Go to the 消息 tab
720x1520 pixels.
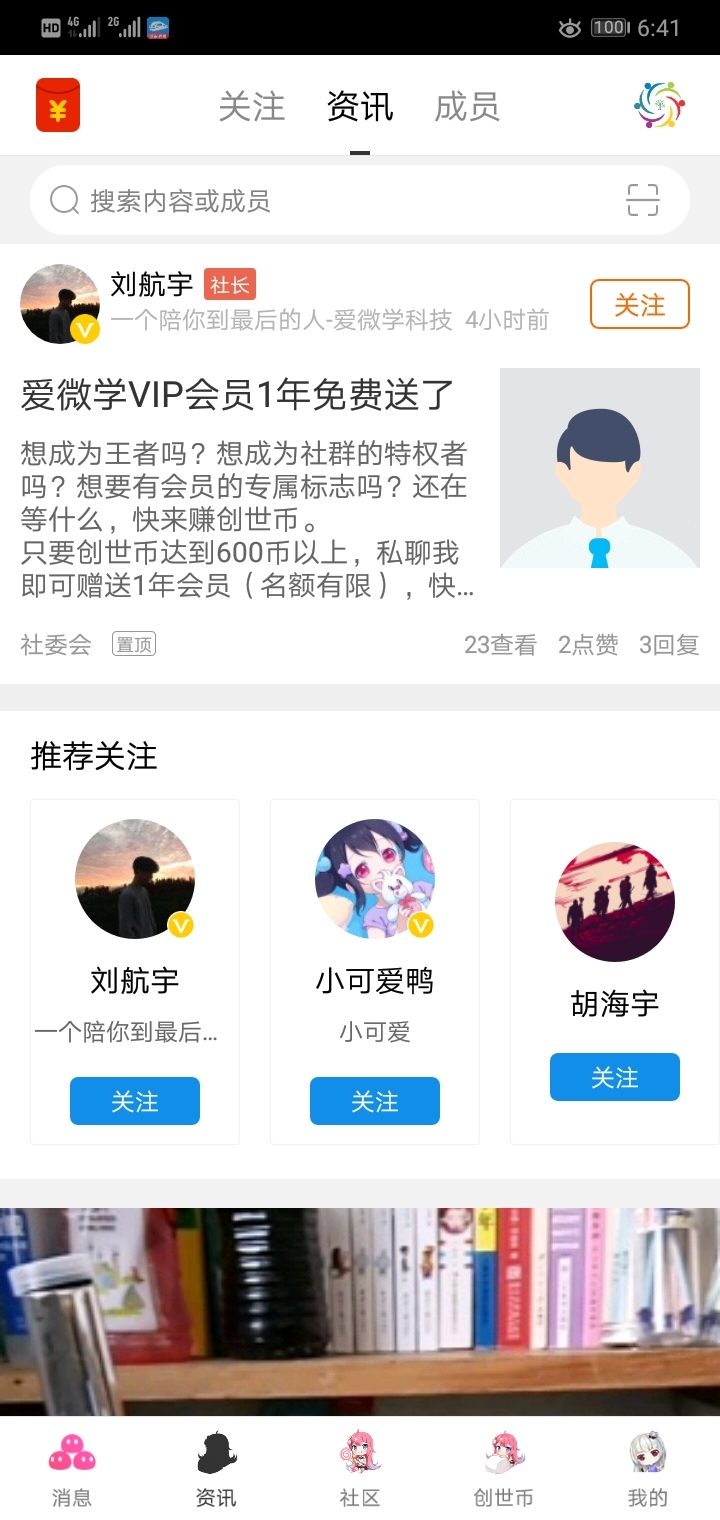(x=71, y=1467)
